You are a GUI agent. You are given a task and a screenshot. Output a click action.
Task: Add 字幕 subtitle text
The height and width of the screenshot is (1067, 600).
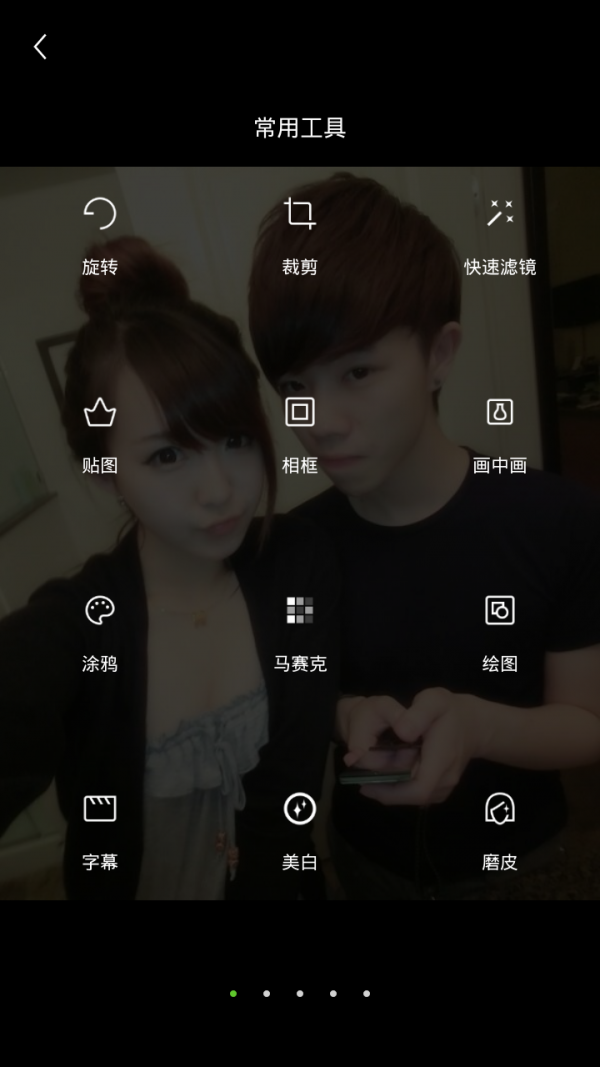(x=100, y=829)
